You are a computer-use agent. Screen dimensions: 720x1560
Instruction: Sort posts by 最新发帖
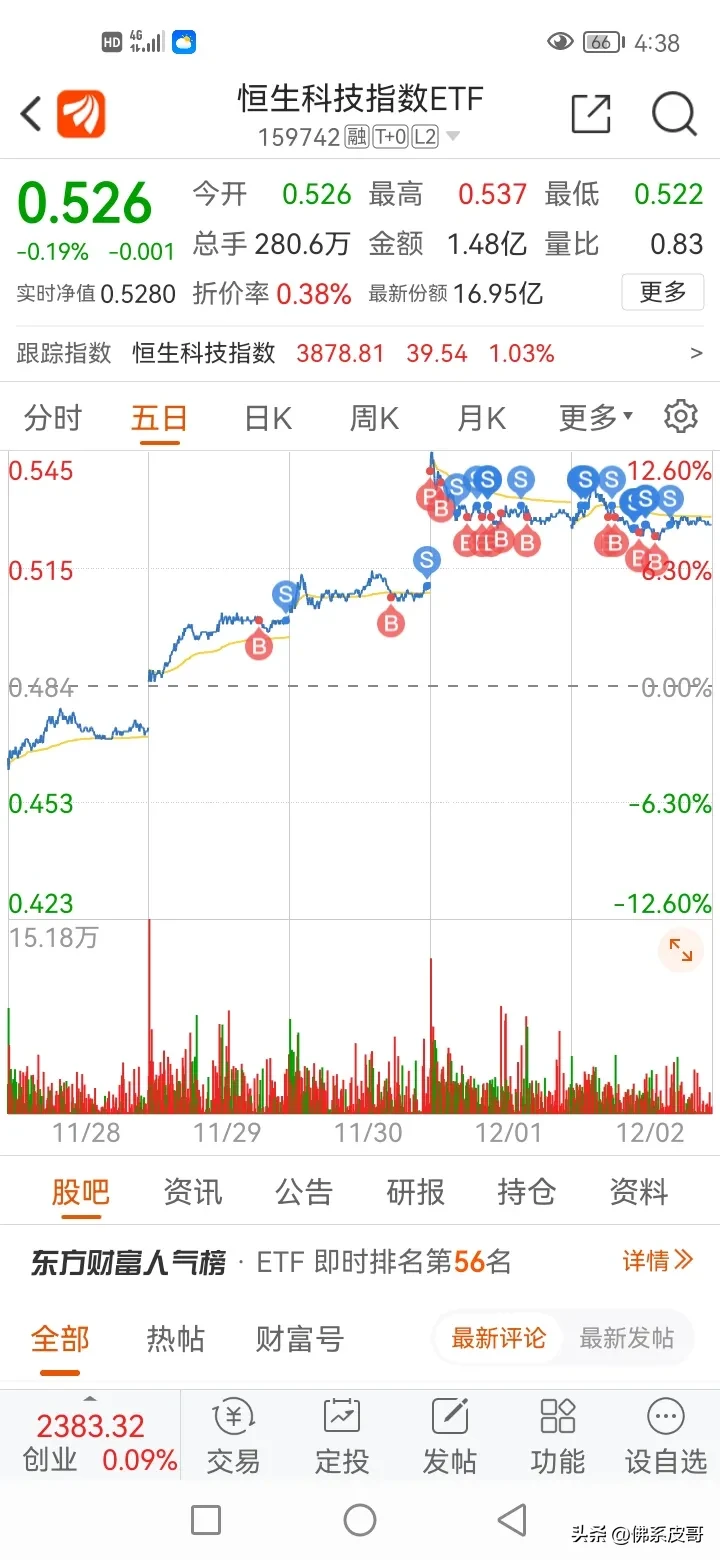click(626, 1338)
